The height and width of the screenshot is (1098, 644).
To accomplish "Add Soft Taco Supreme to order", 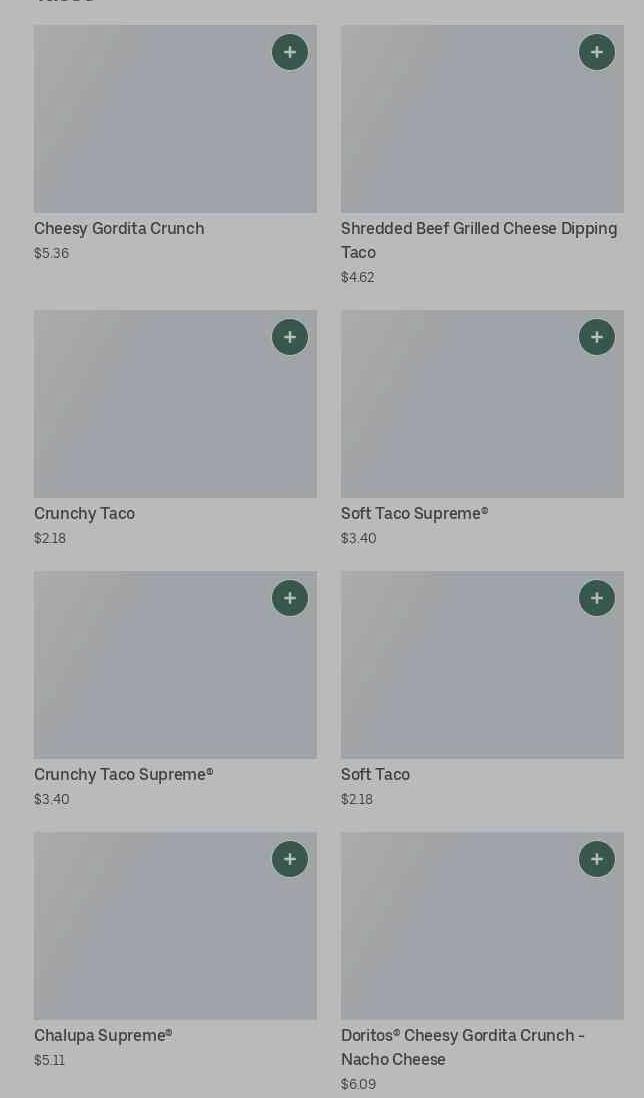I will [x=596, y=338].
